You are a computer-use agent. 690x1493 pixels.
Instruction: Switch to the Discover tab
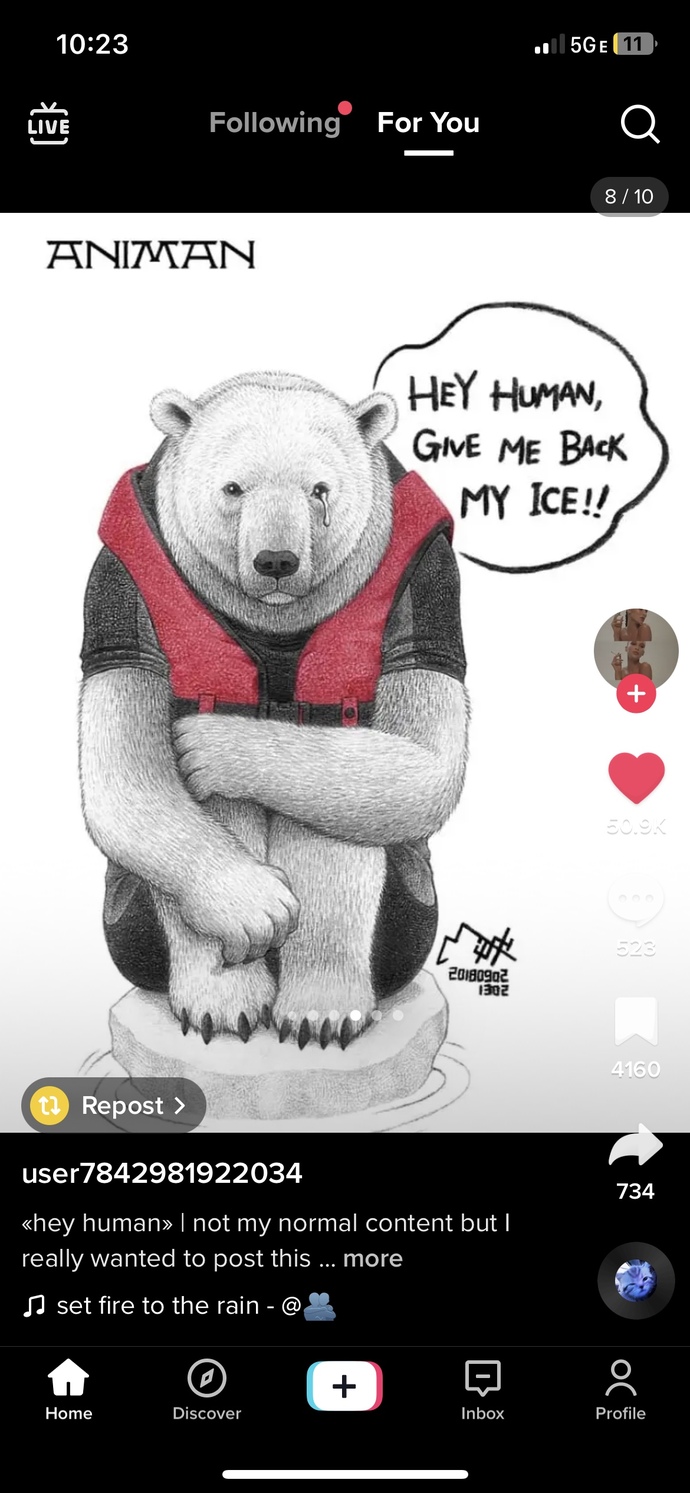pyautogui.click(x=207, y=1390)
